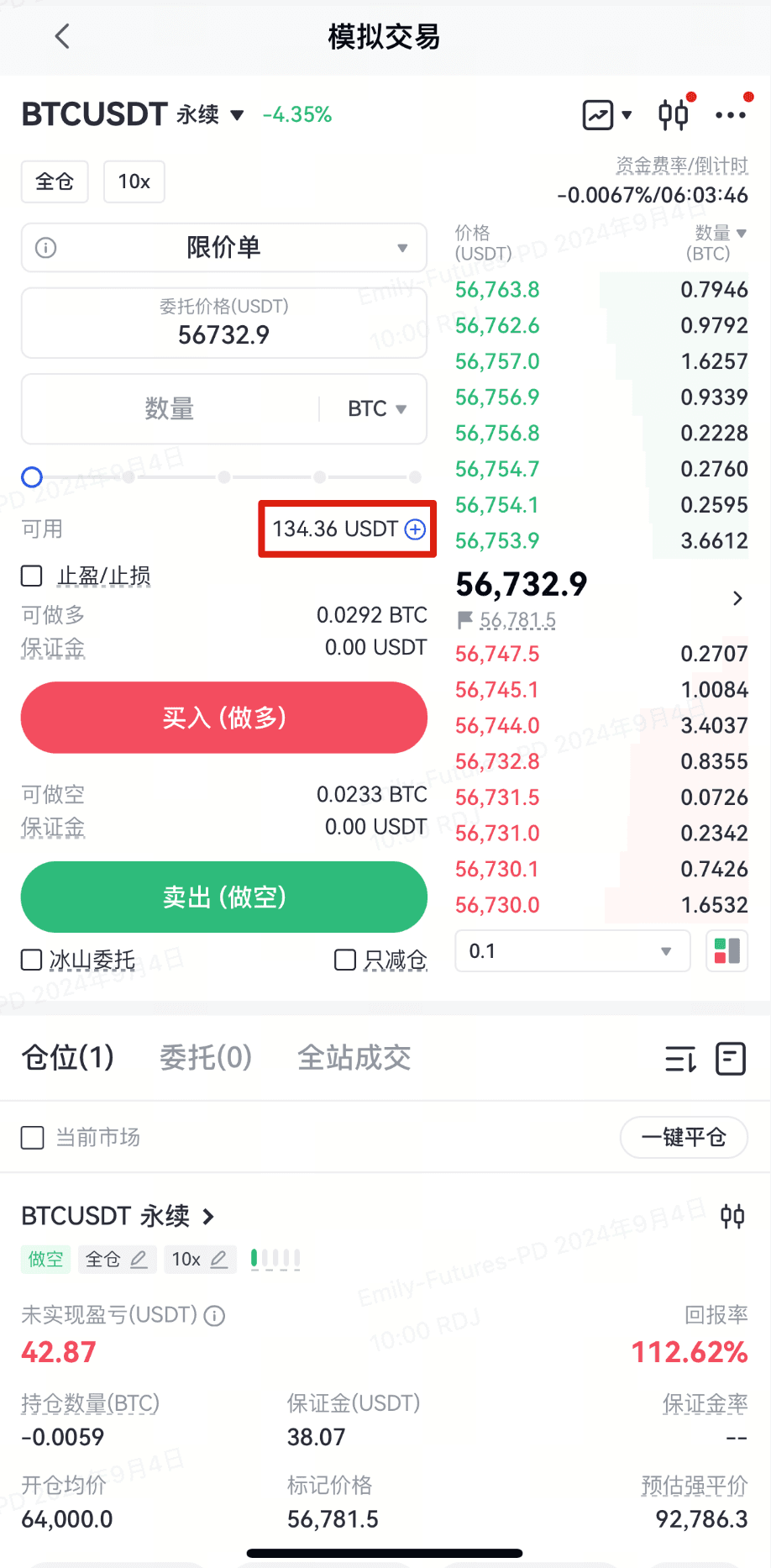Tap 买入 (做多) to go long
Viewport: 771px width, 1568px height.
coord(224,718)
